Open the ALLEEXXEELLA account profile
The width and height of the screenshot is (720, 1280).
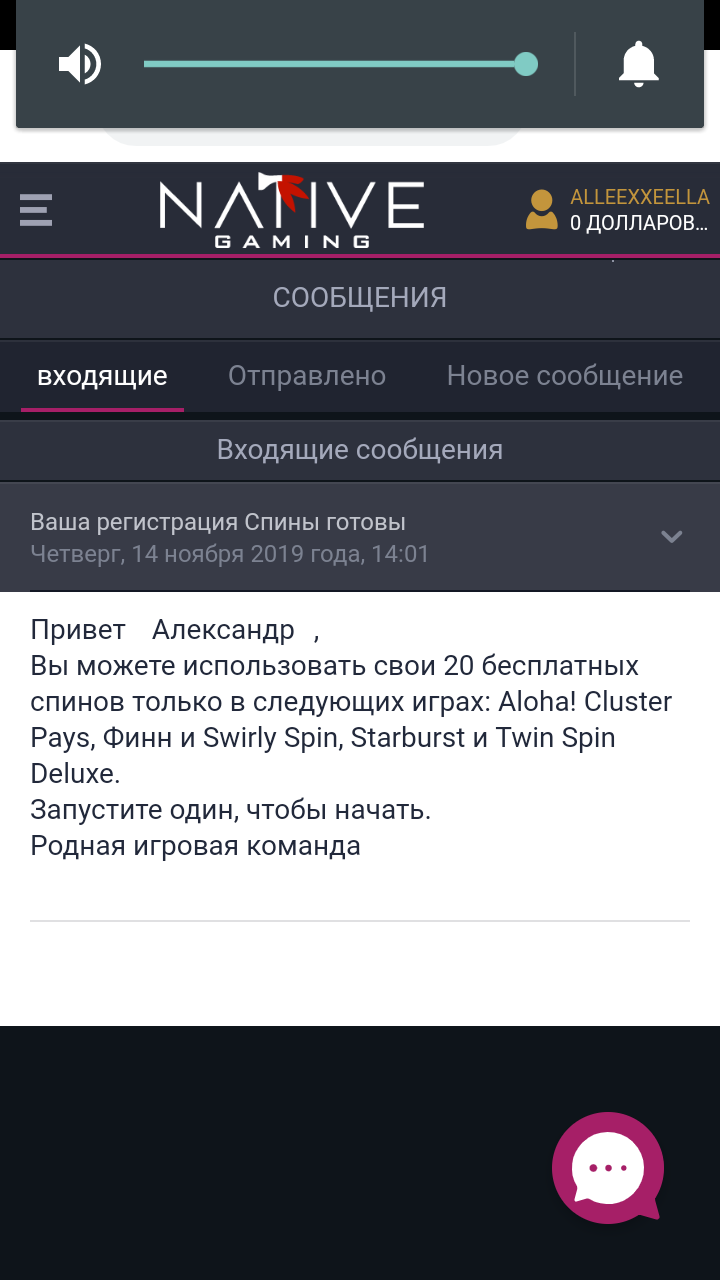[618, 210]
